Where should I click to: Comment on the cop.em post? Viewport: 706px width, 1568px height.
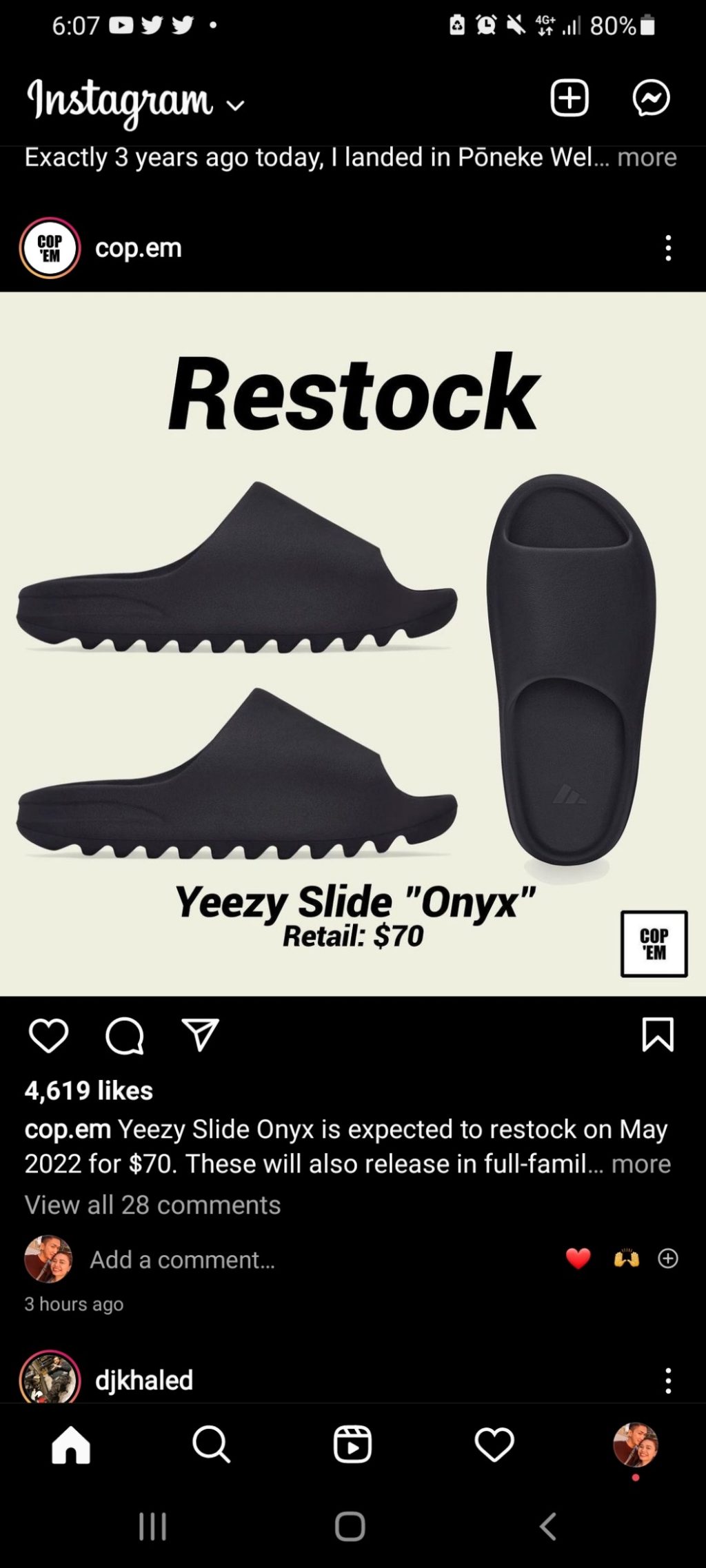(x=124, y=1036)
